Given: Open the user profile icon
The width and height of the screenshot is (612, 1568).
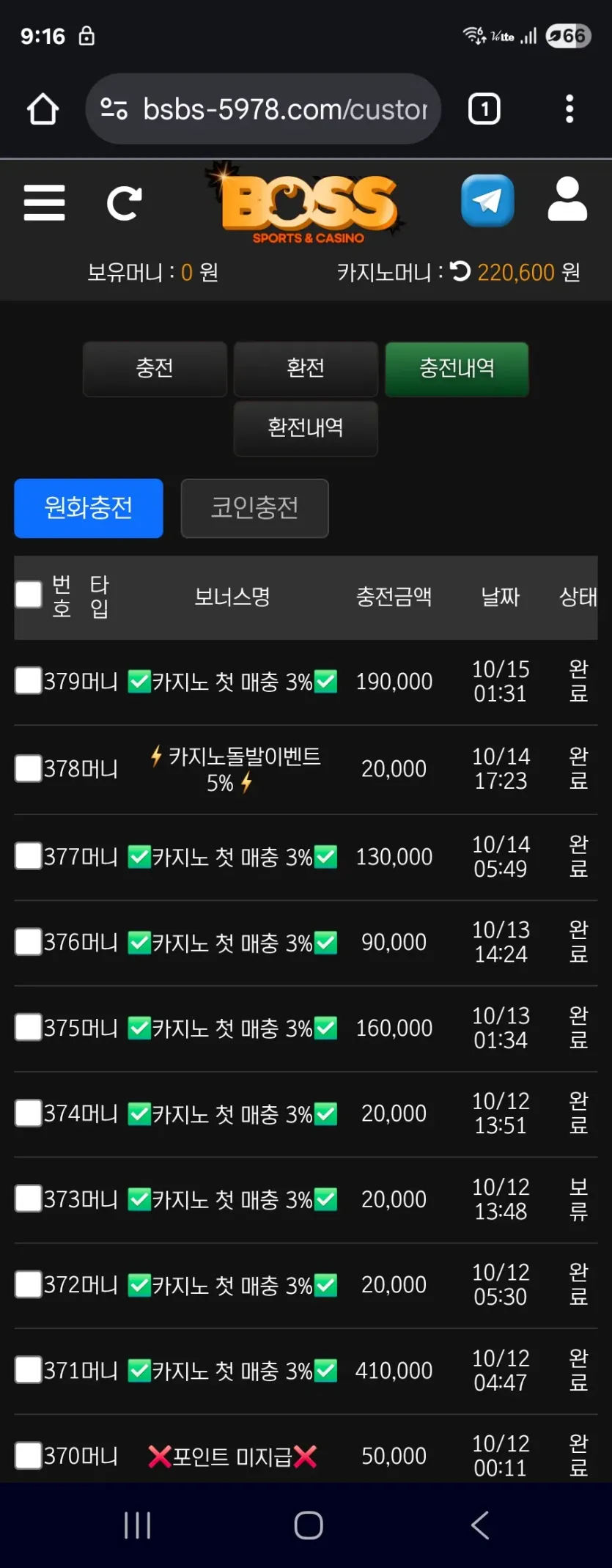Looking at the screenshot, I should coord(567,199).
